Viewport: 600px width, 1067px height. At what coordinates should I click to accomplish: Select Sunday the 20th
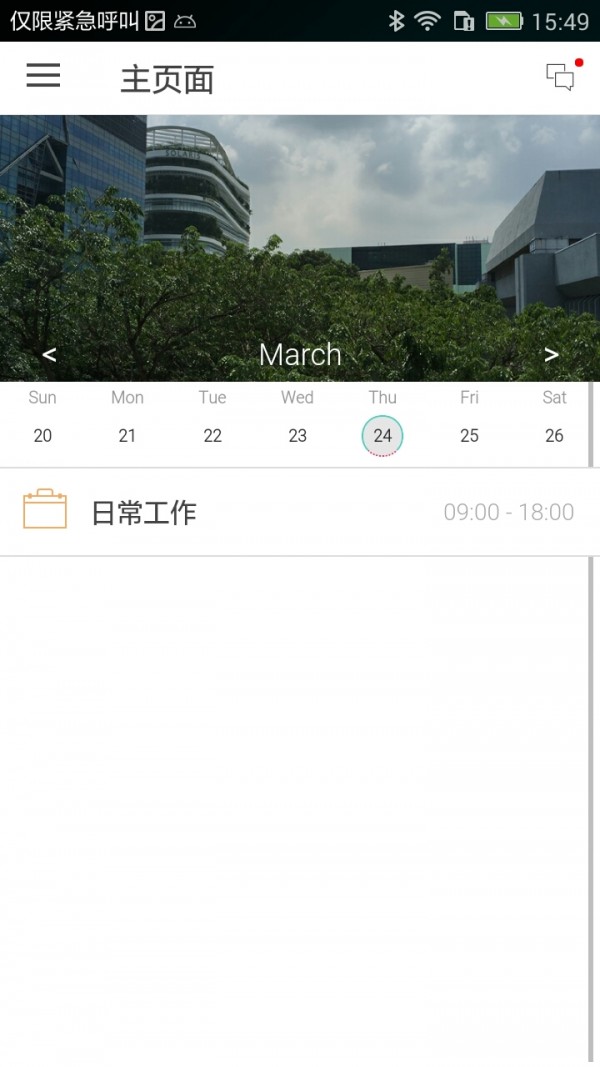click(42, 435)
